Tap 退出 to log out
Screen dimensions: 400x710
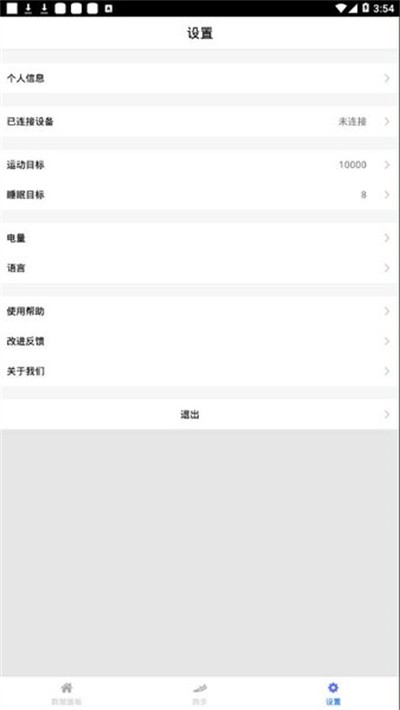coord(200,414)
